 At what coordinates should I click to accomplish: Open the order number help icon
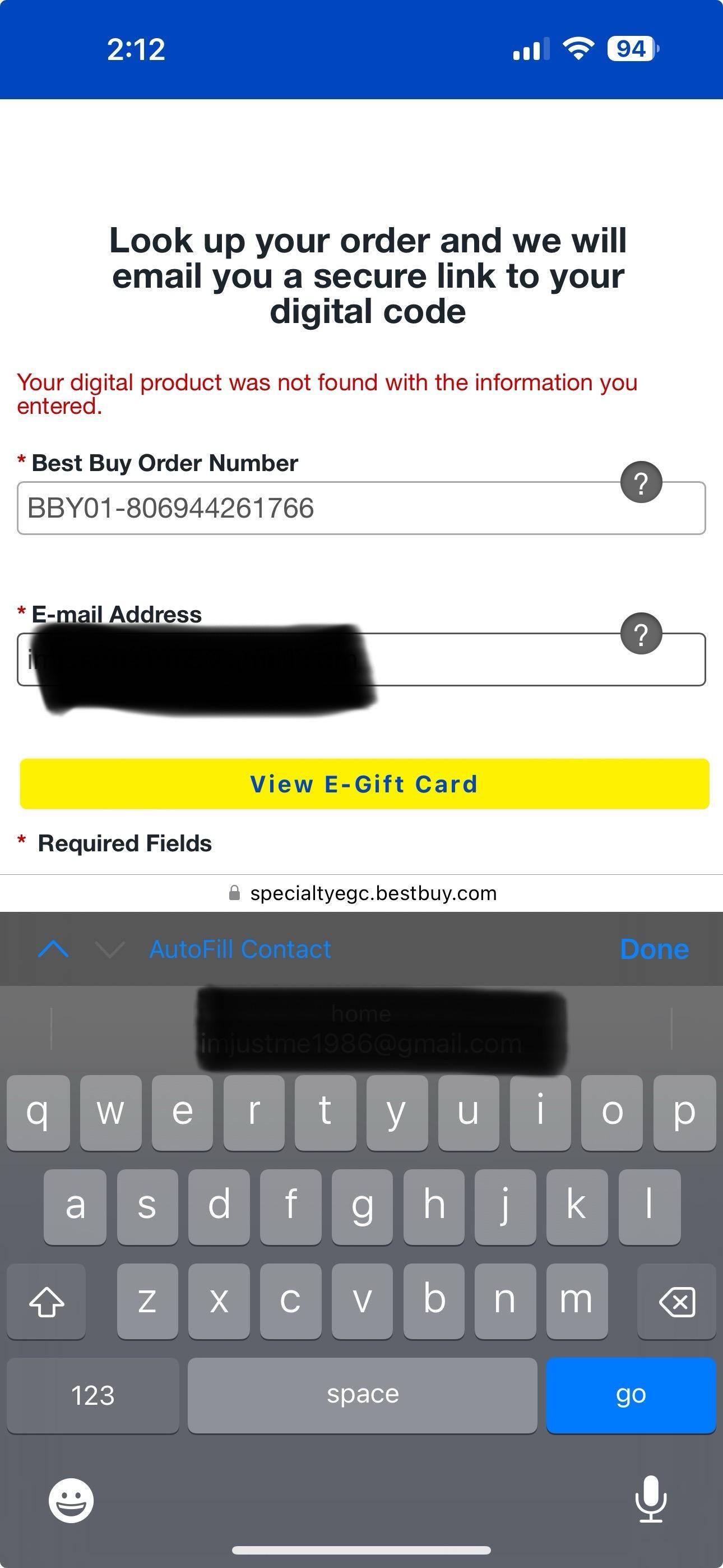[640, 482]
